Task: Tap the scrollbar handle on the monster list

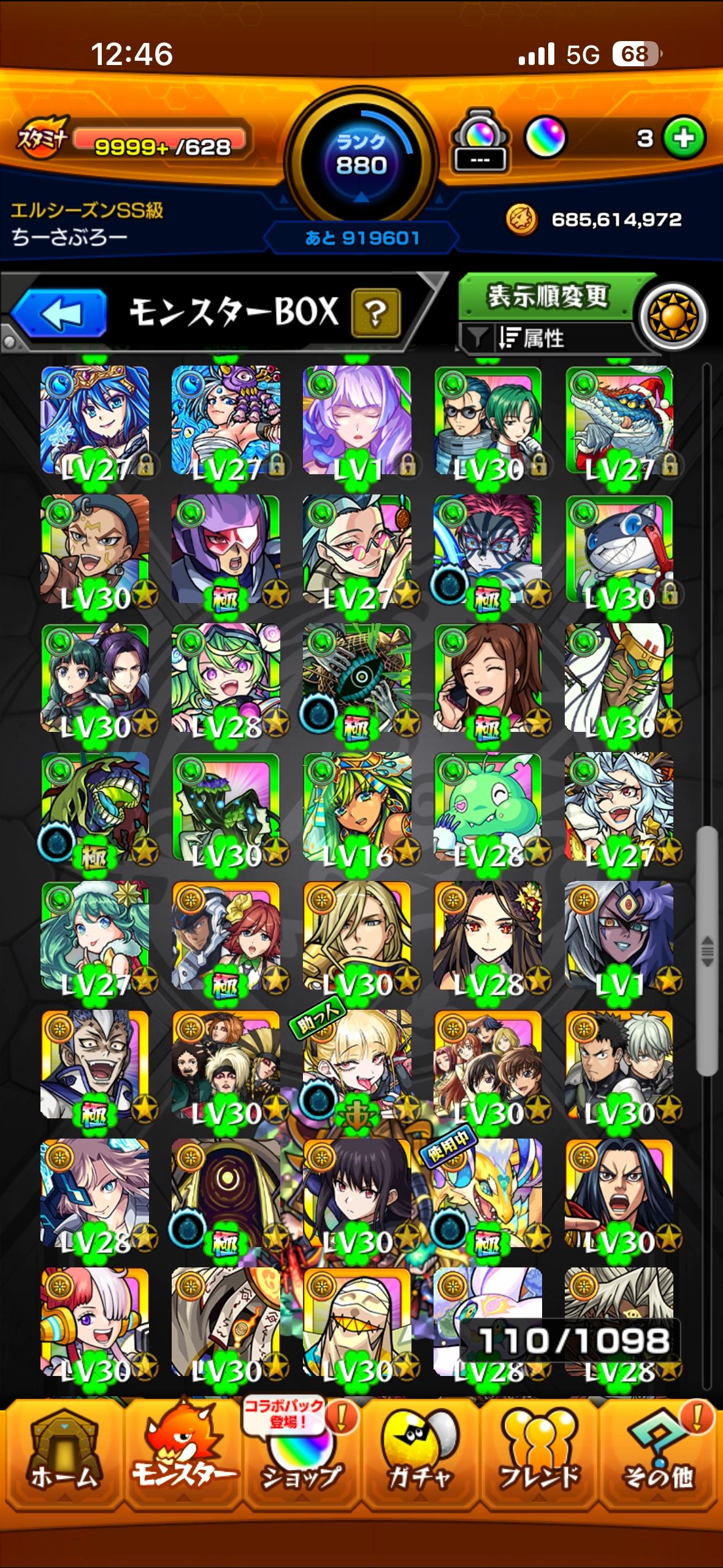Action: (707, 951)
